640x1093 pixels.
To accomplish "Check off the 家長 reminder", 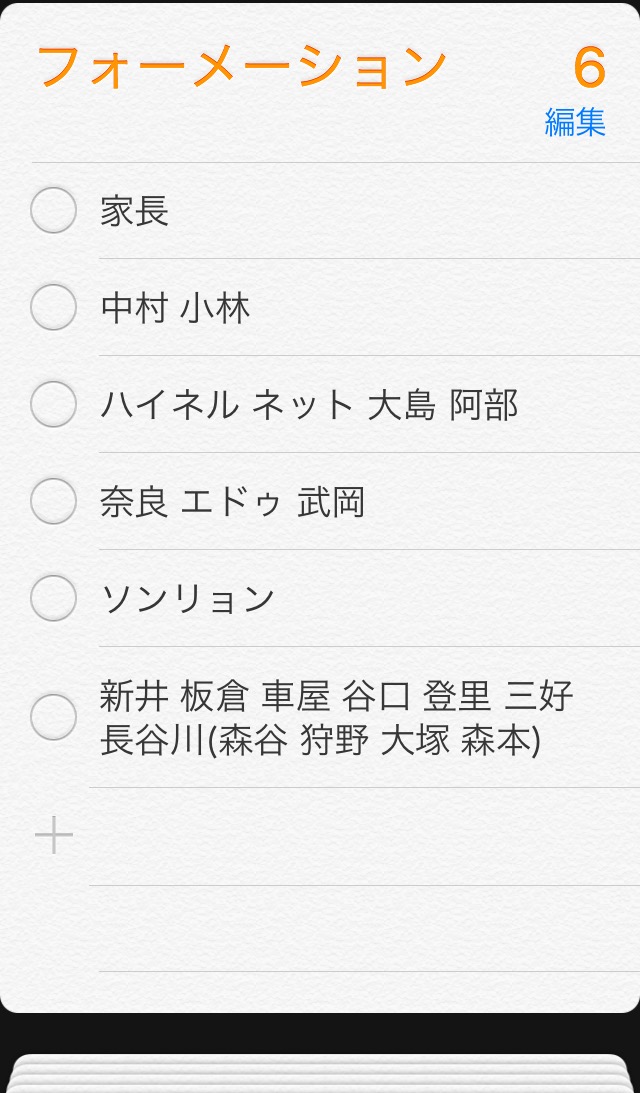I will (54, 210).
